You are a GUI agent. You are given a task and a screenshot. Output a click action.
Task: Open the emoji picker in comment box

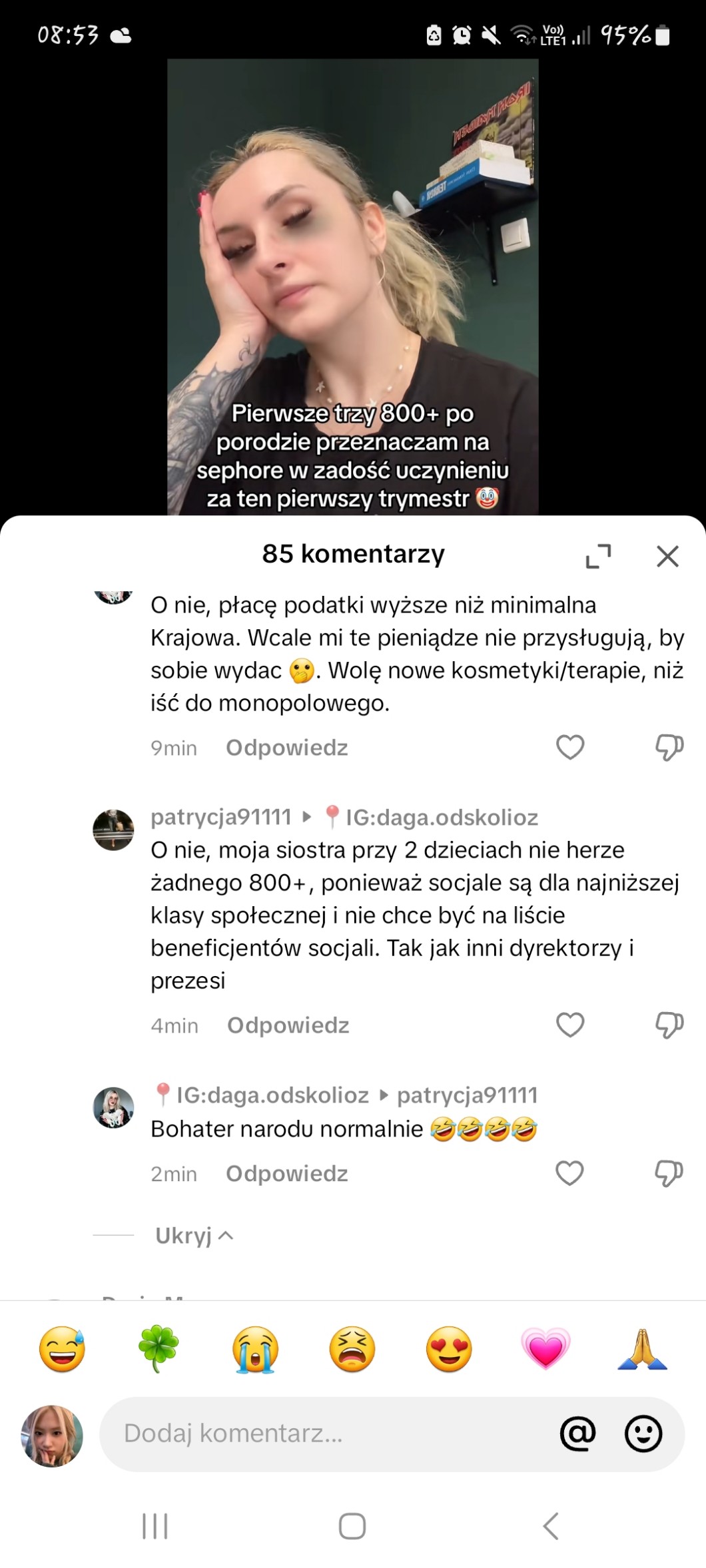point(643,1433)
